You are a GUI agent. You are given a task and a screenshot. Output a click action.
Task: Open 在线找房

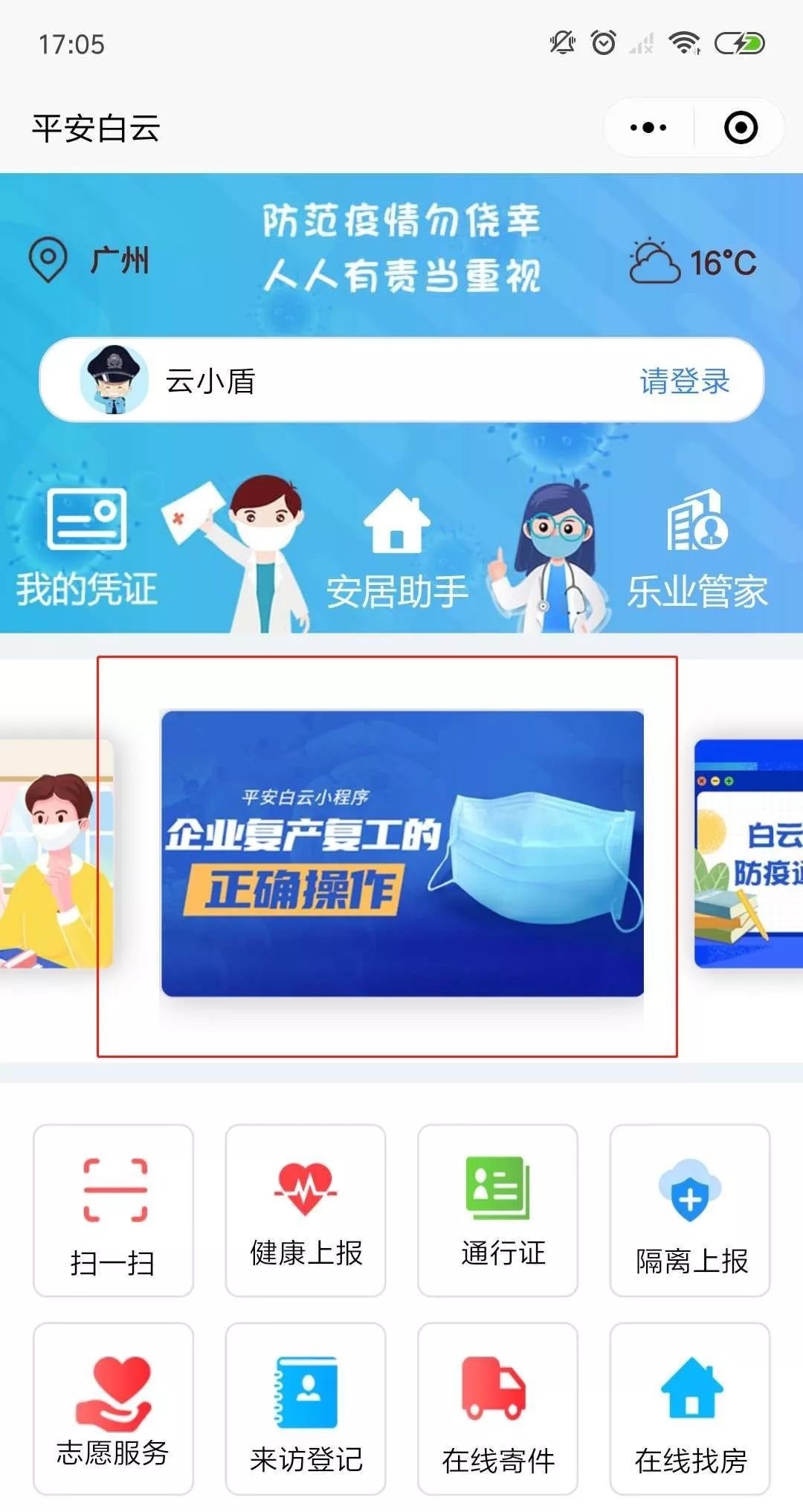click(690, 1409)
